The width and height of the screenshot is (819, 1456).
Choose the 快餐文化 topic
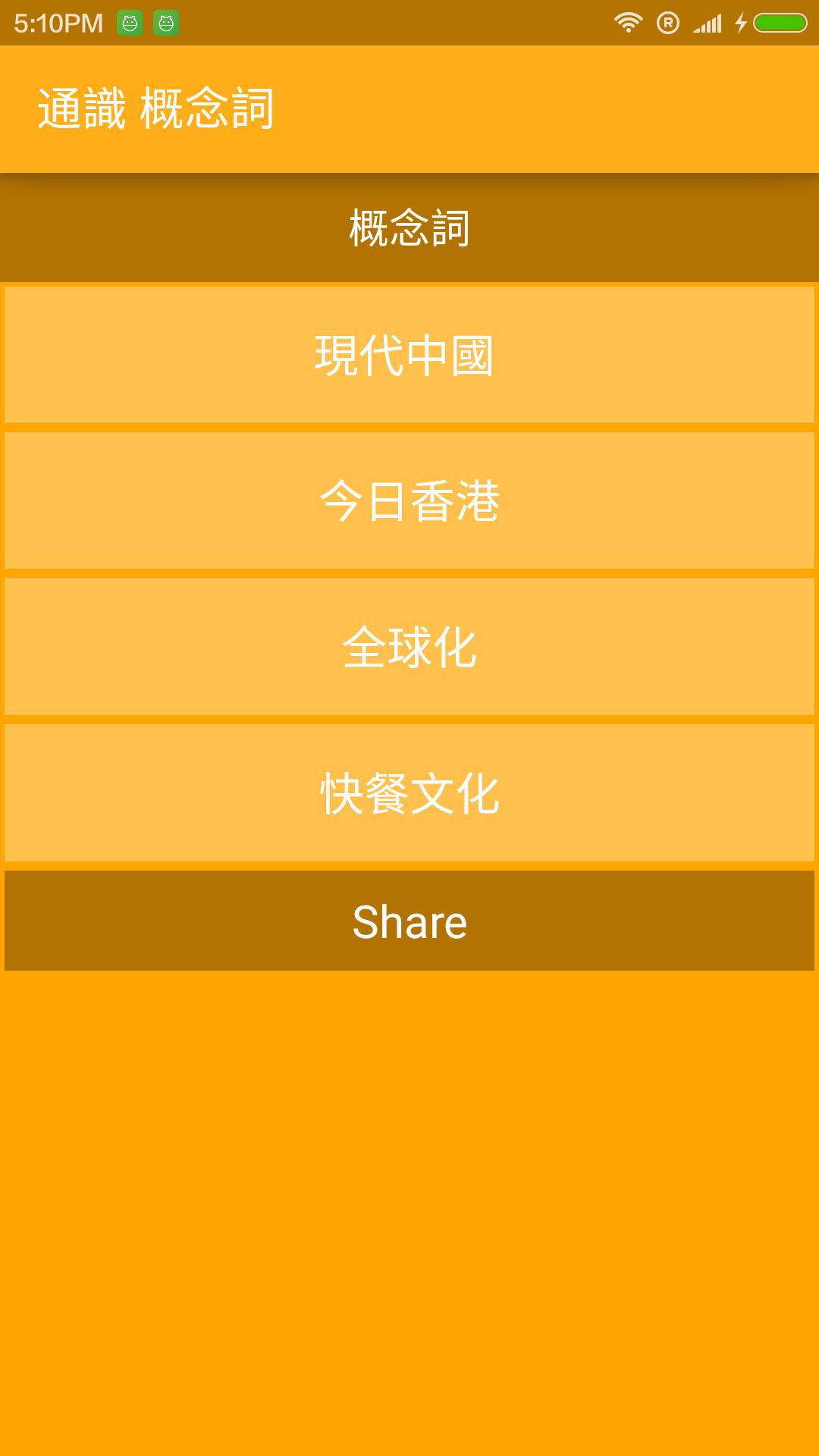tap(409, 793)
